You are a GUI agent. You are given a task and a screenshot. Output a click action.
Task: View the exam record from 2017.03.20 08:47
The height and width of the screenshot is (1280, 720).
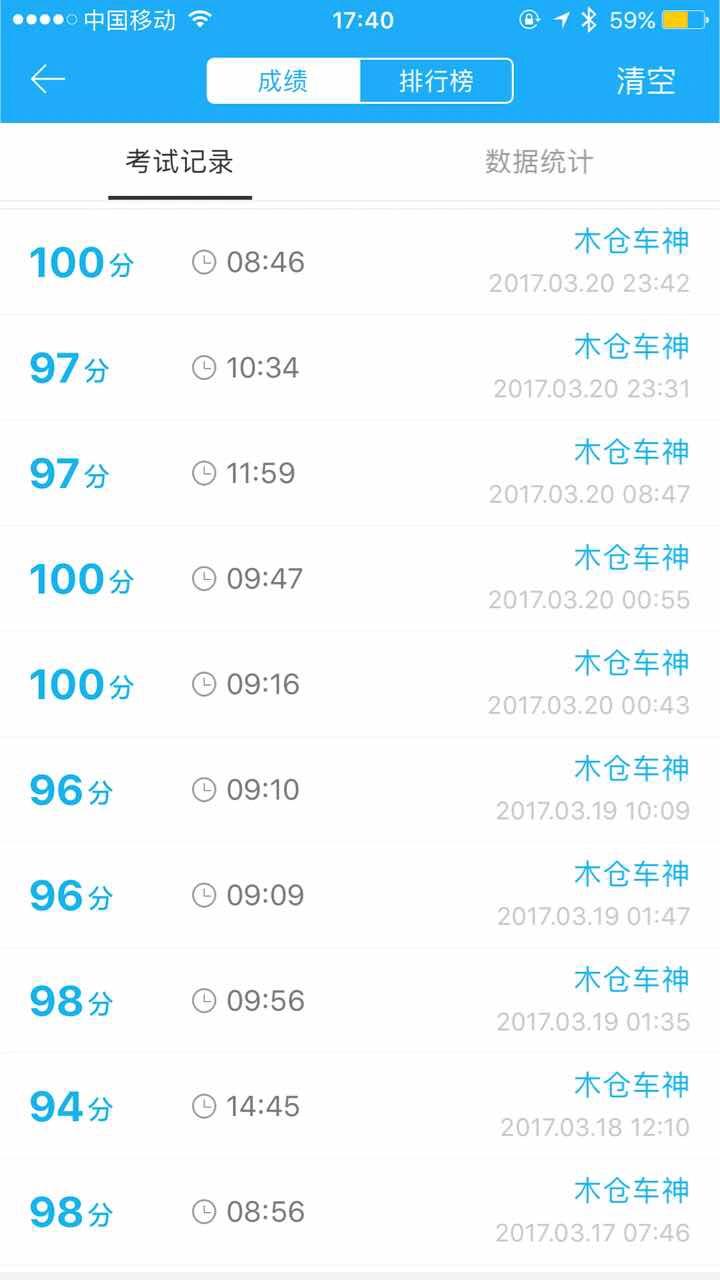click(x=360, y=473)
